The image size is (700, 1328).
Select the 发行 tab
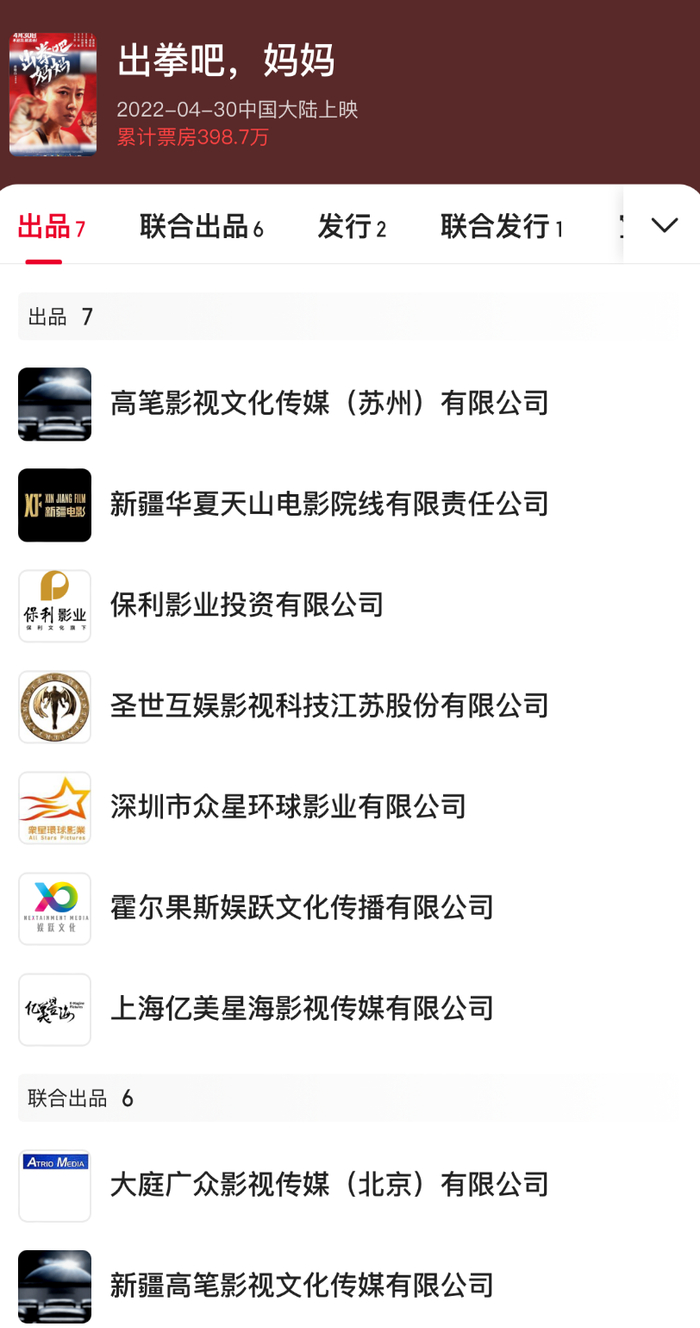tap(351, 227)
